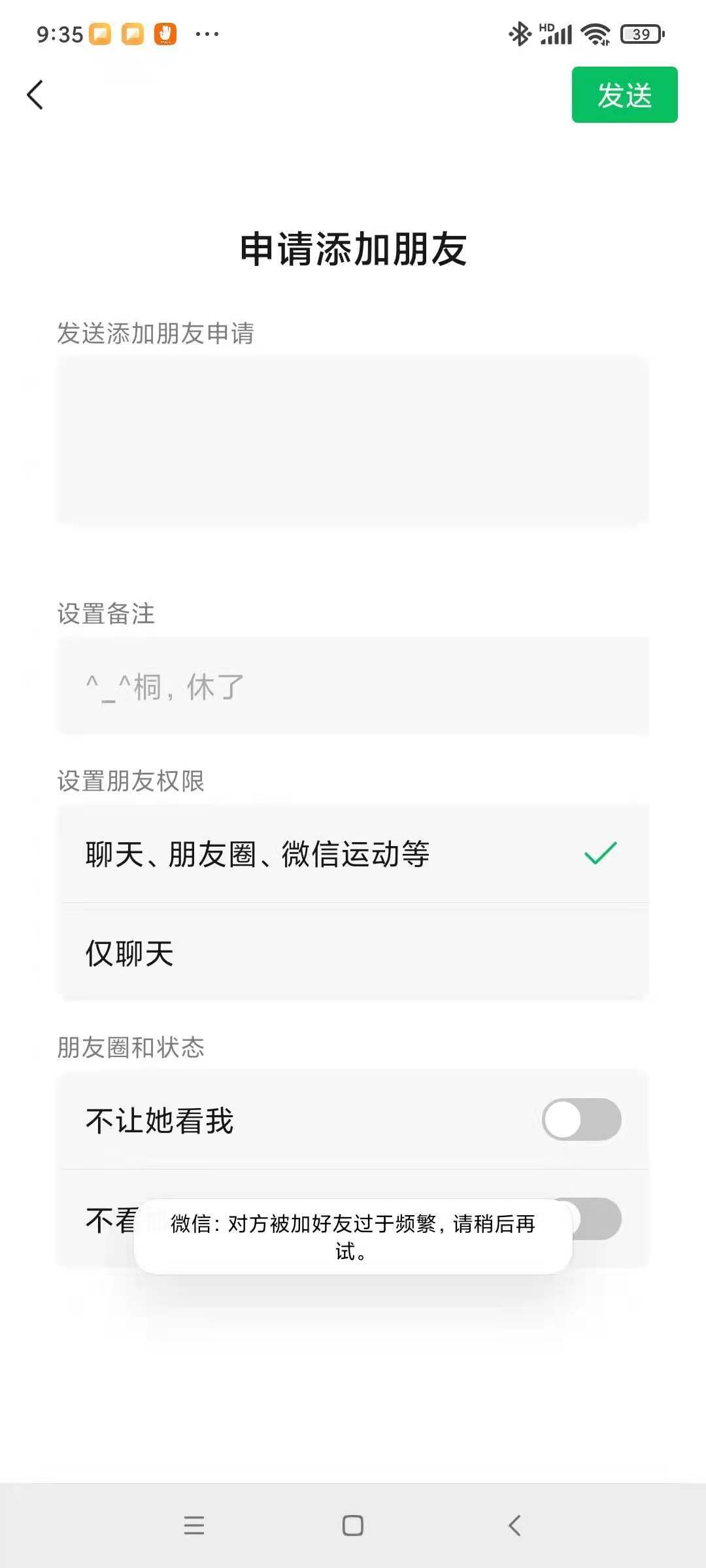Screen dimensions: 706x1568
Task: Open recent apps from the navigation bar
Action: tap(194, 1525)
